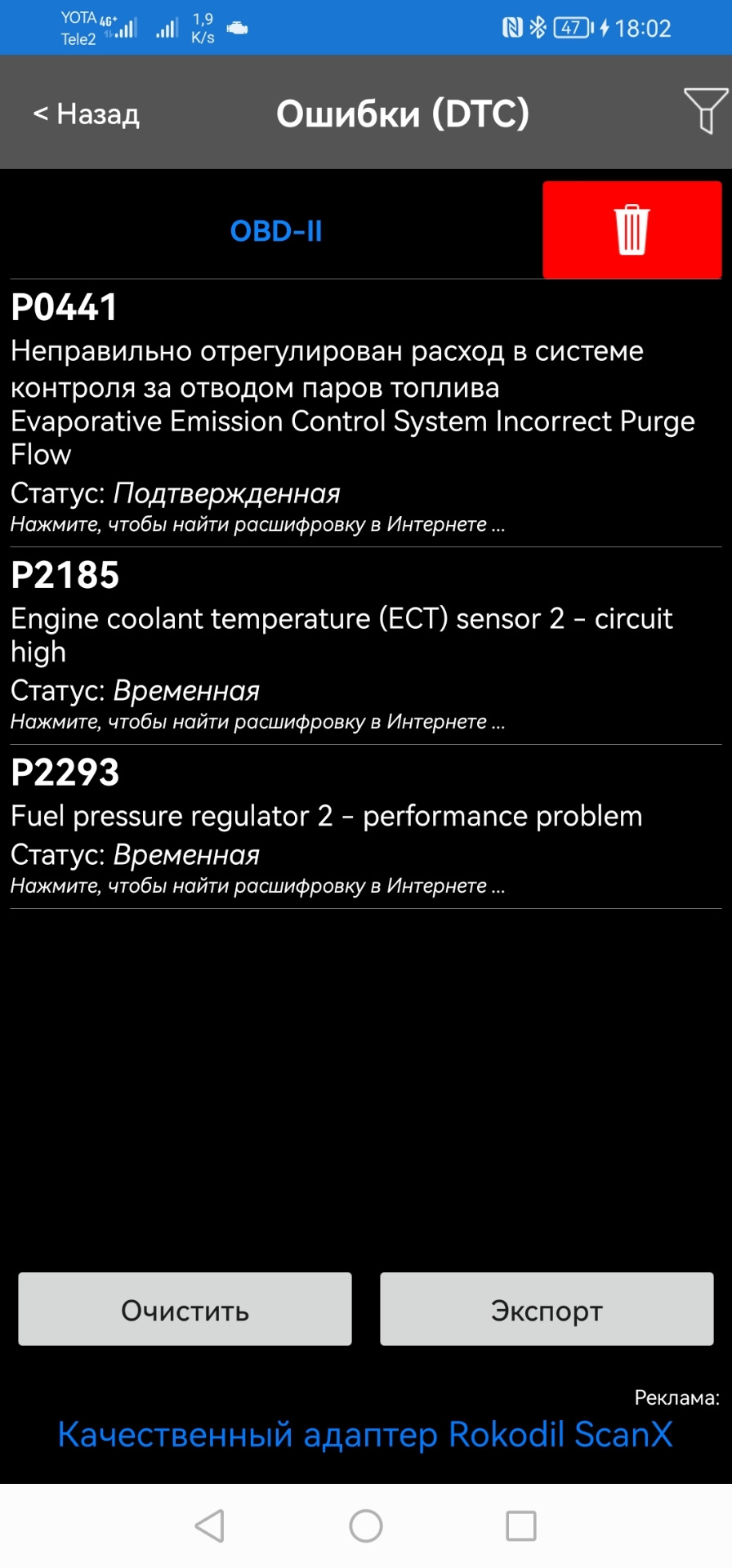Export the error list via Экспорт
732x1568 pixels.
(x=547, y=1309)
